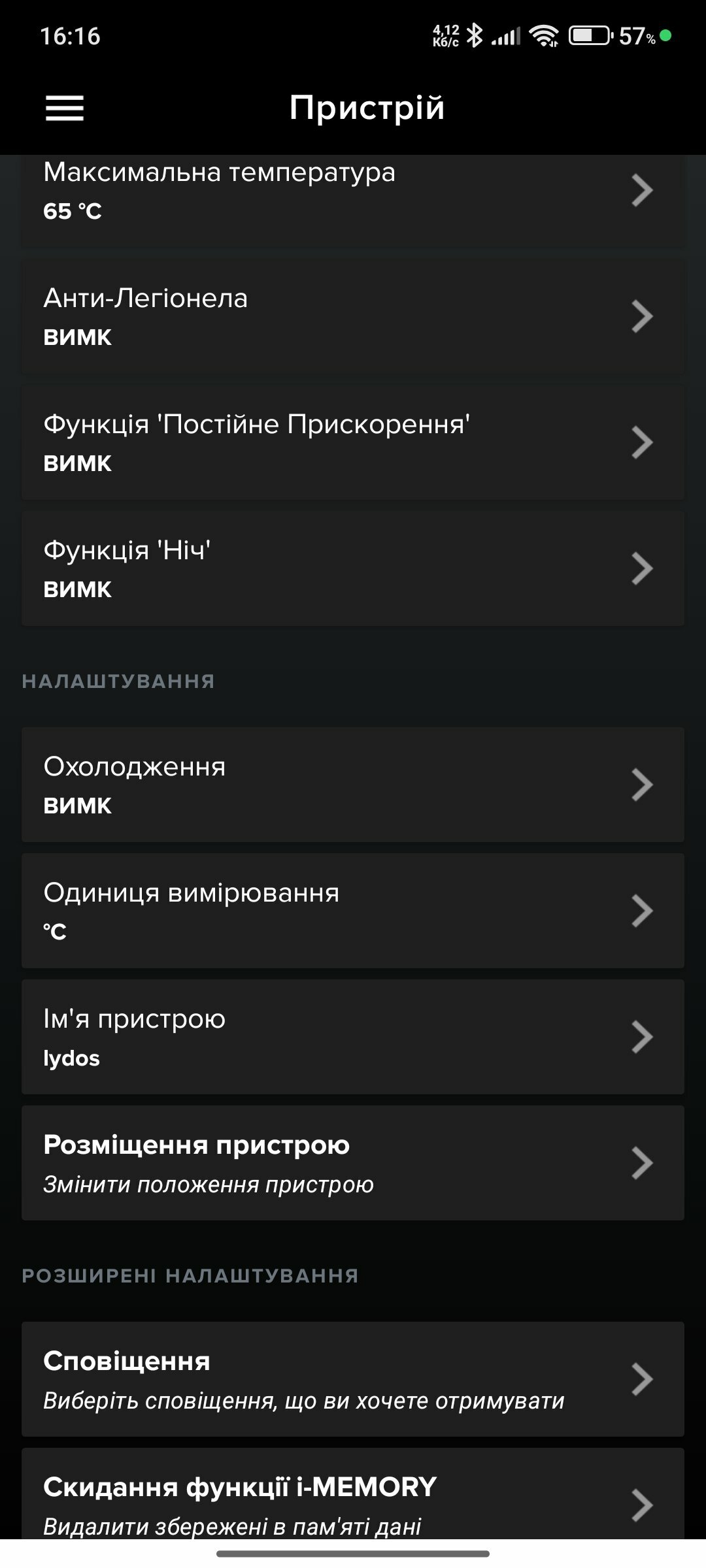Open Максимальна температура setting
The width and height of the screenshot is (706, 1568).
pyautogui.click(x=353, y=201)
